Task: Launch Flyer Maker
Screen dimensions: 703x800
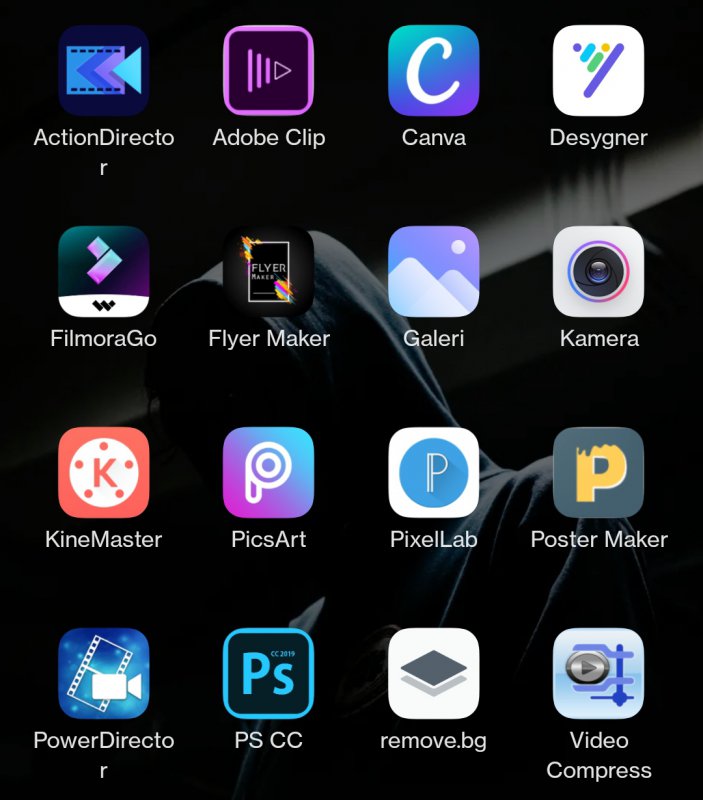Action: pos(268,272)
